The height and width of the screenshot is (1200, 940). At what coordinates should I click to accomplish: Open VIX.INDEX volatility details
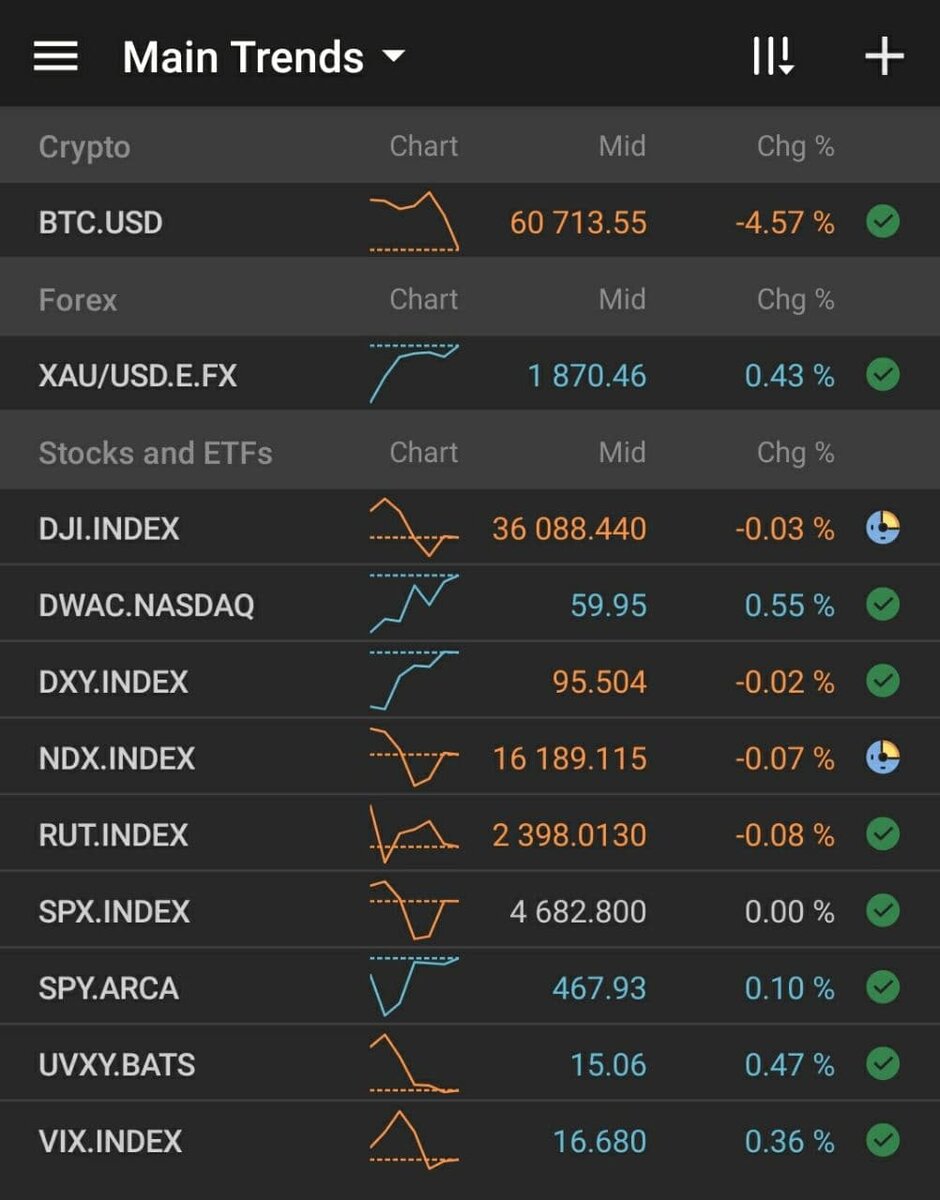[110, 1141]
